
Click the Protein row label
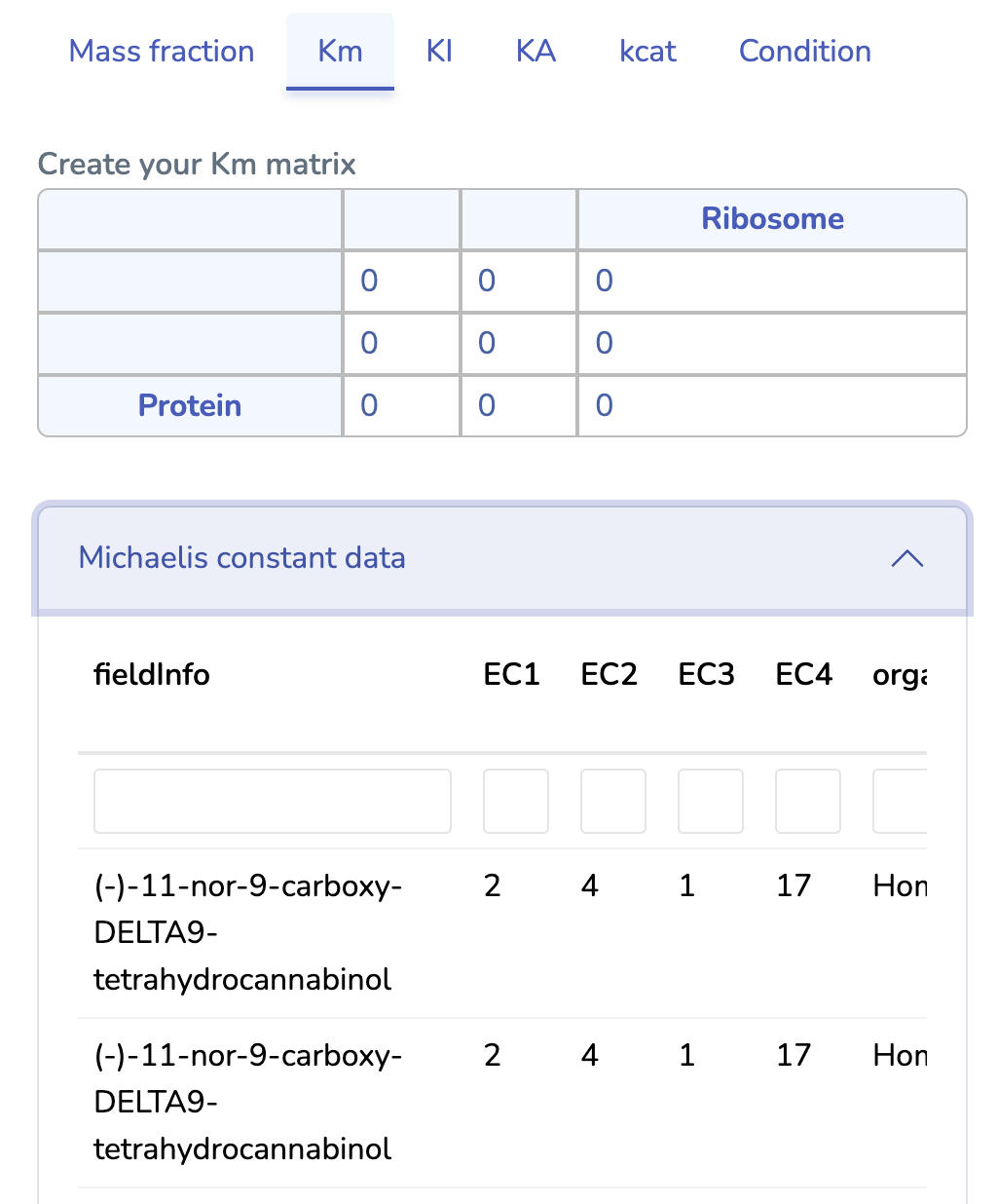189,405
